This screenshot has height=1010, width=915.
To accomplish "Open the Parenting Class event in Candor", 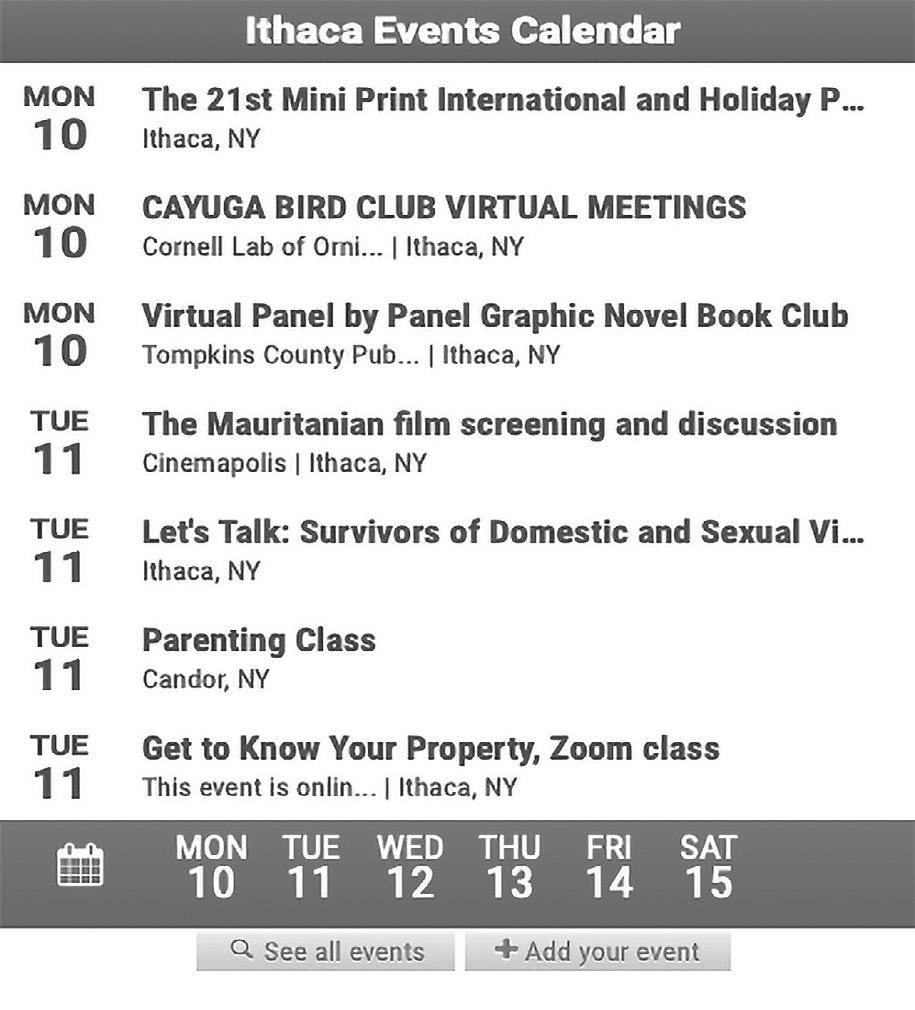I will pos(259,640).
